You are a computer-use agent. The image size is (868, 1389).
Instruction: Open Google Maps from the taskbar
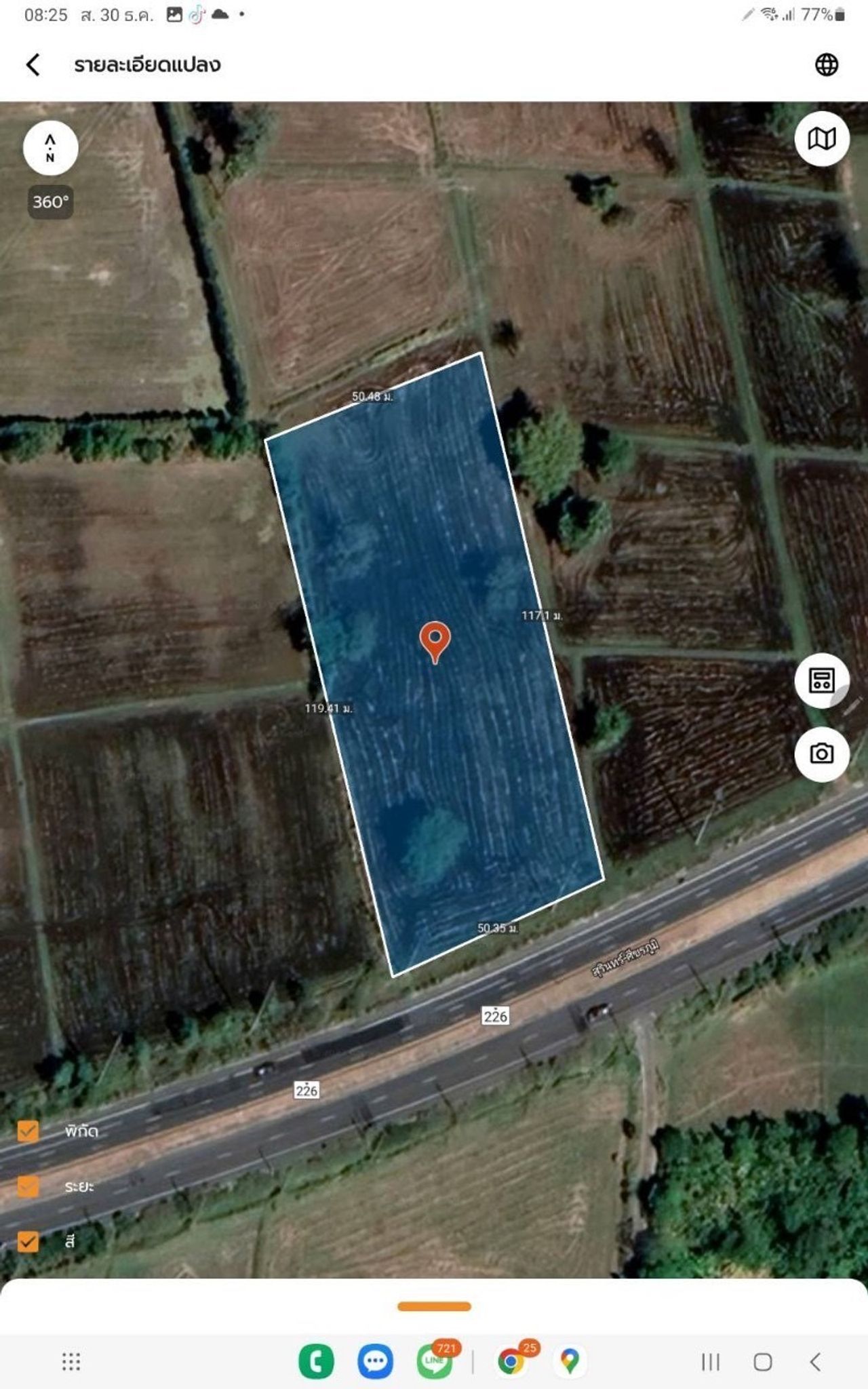(x=570, y=1361)
